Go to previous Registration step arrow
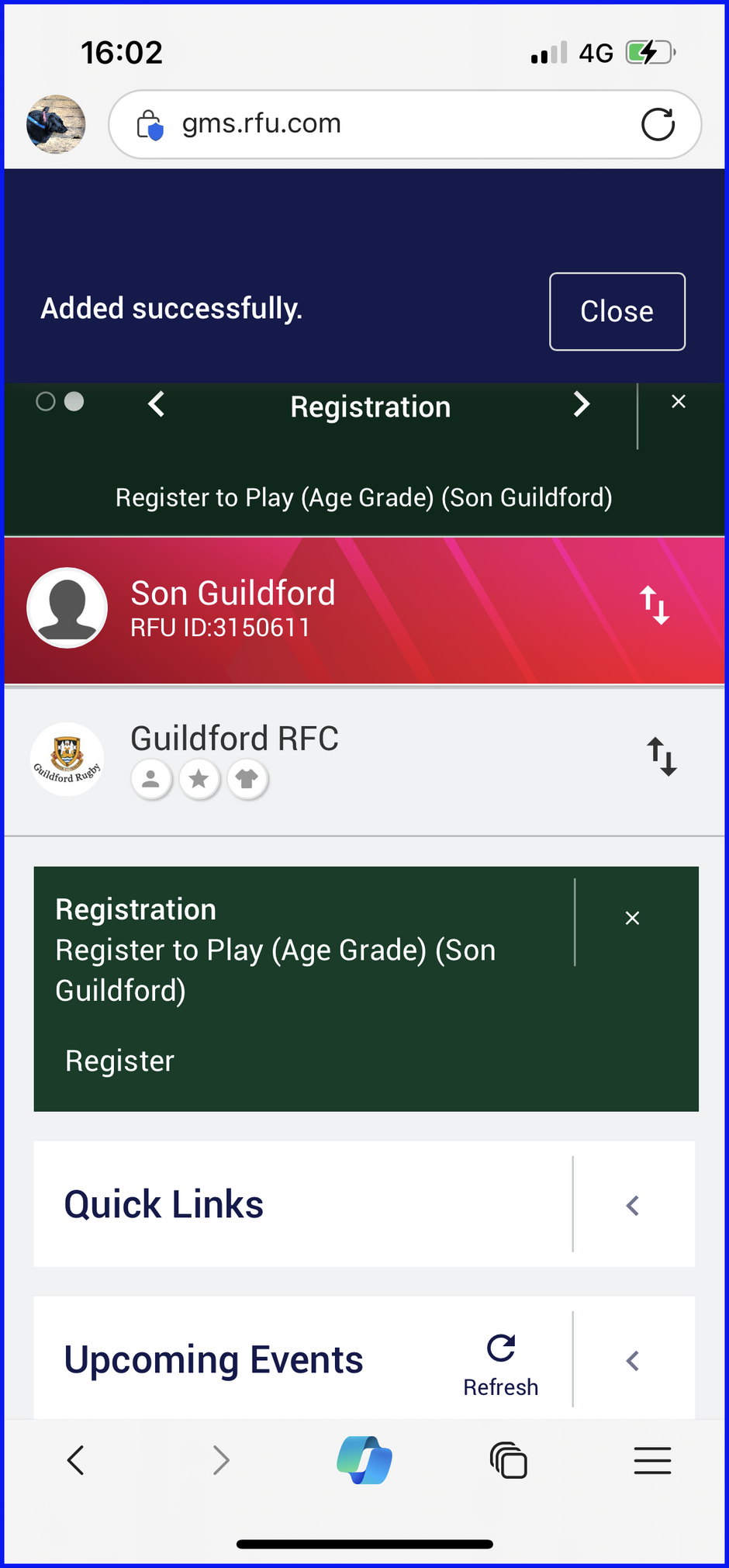The height and width of the screenshot is (1568, 729). [157, 404]
